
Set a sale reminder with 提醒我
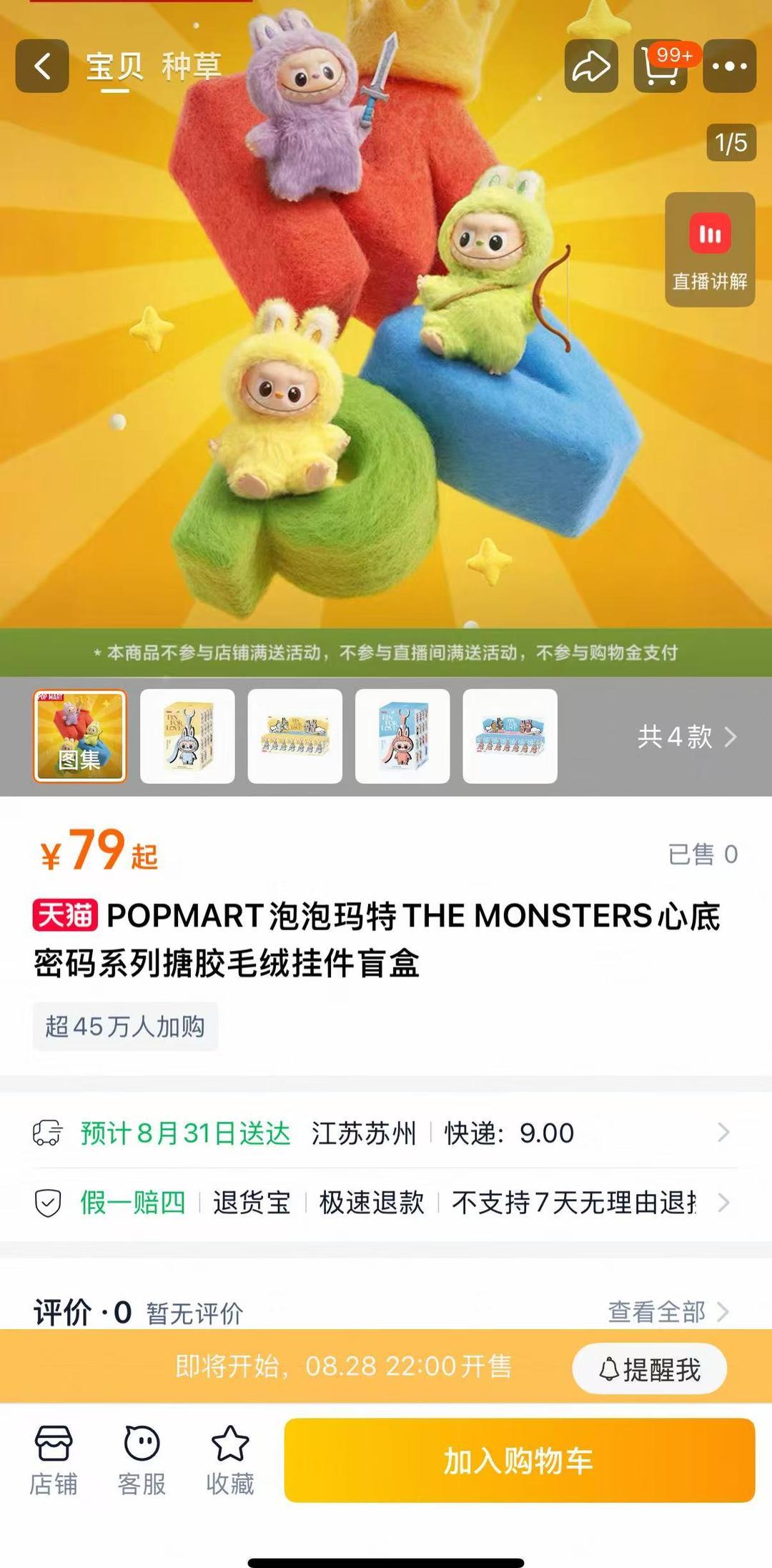click(x=649, y=1369)
